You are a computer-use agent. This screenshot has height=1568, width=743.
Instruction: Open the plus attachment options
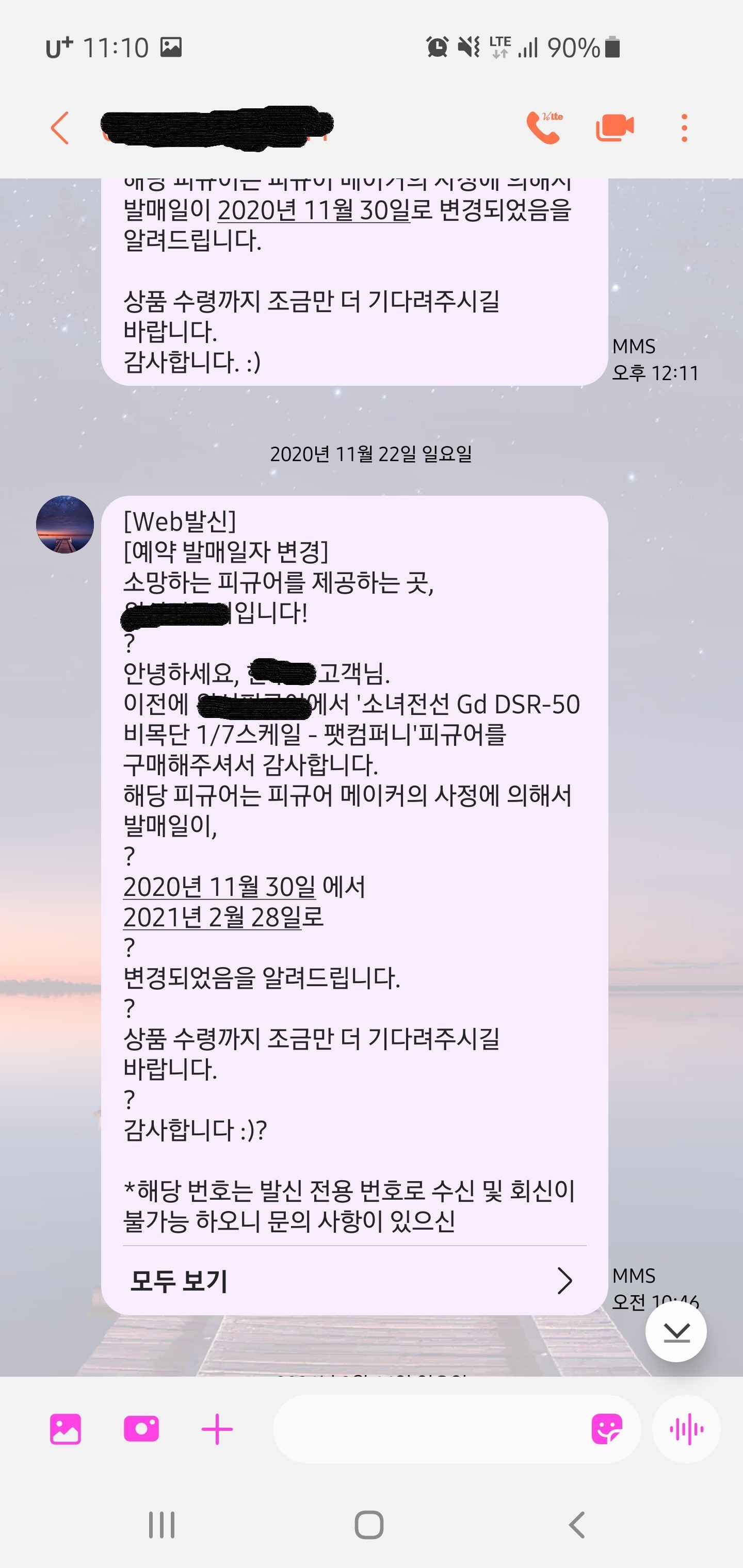point(217,1429)
